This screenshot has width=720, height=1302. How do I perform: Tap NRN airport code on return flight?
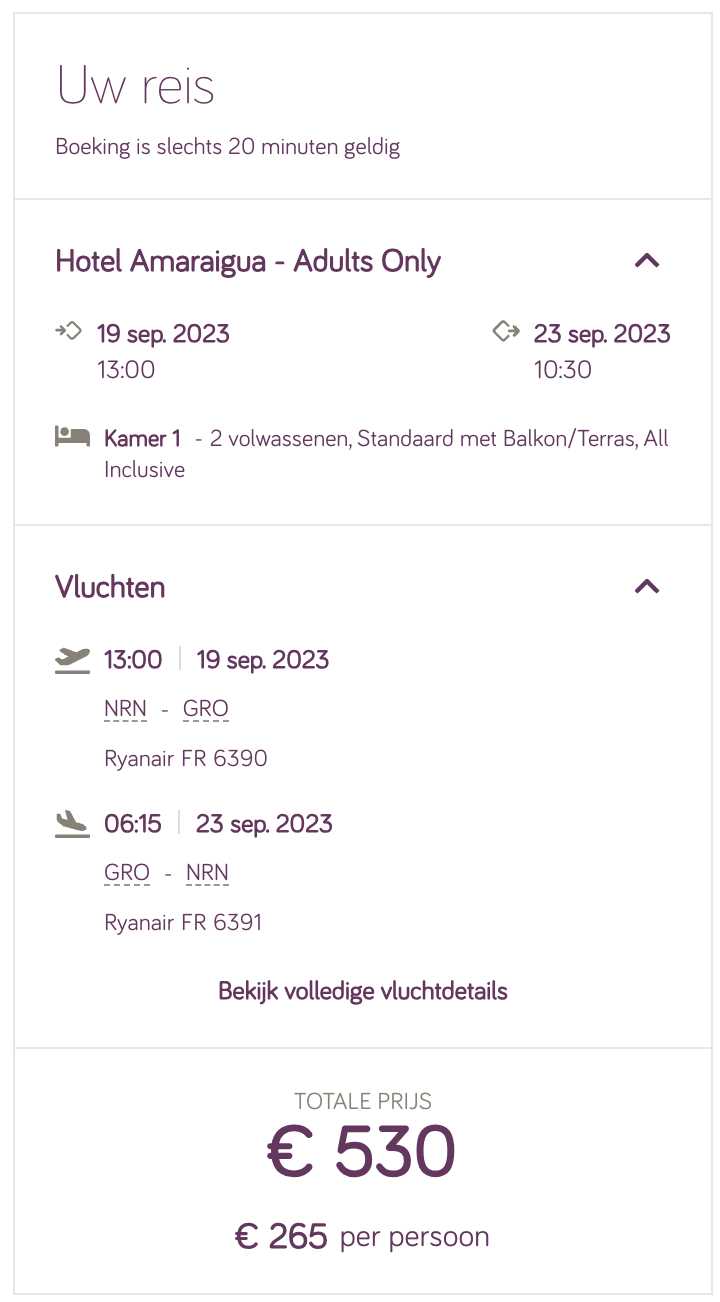pyautogui.click(x=207, y=873)
